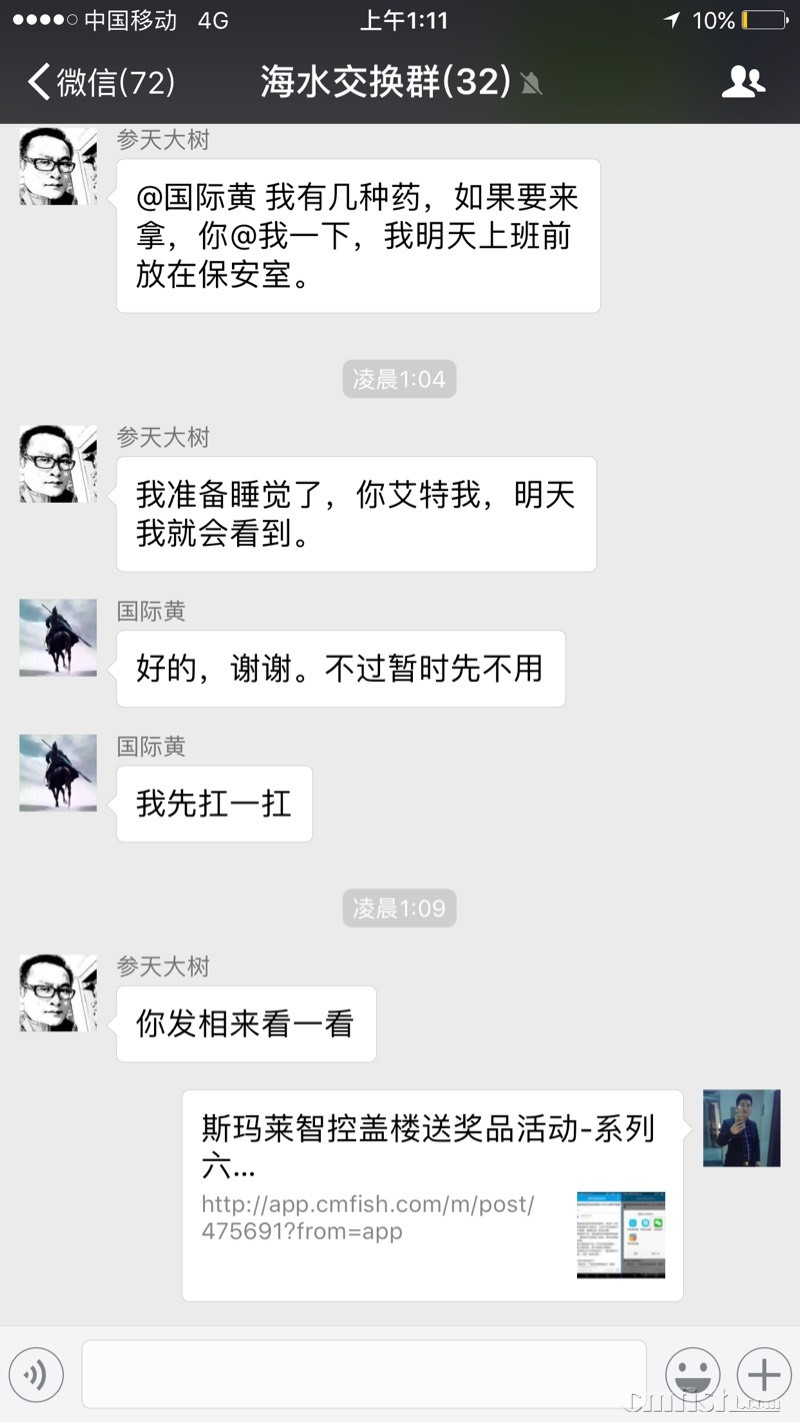View 国际黄's avatar beside 我先扛一扛
Image resolution: width=800 pixels, height=1423 pixels.
pyautogui.click(x=58, y=772)
